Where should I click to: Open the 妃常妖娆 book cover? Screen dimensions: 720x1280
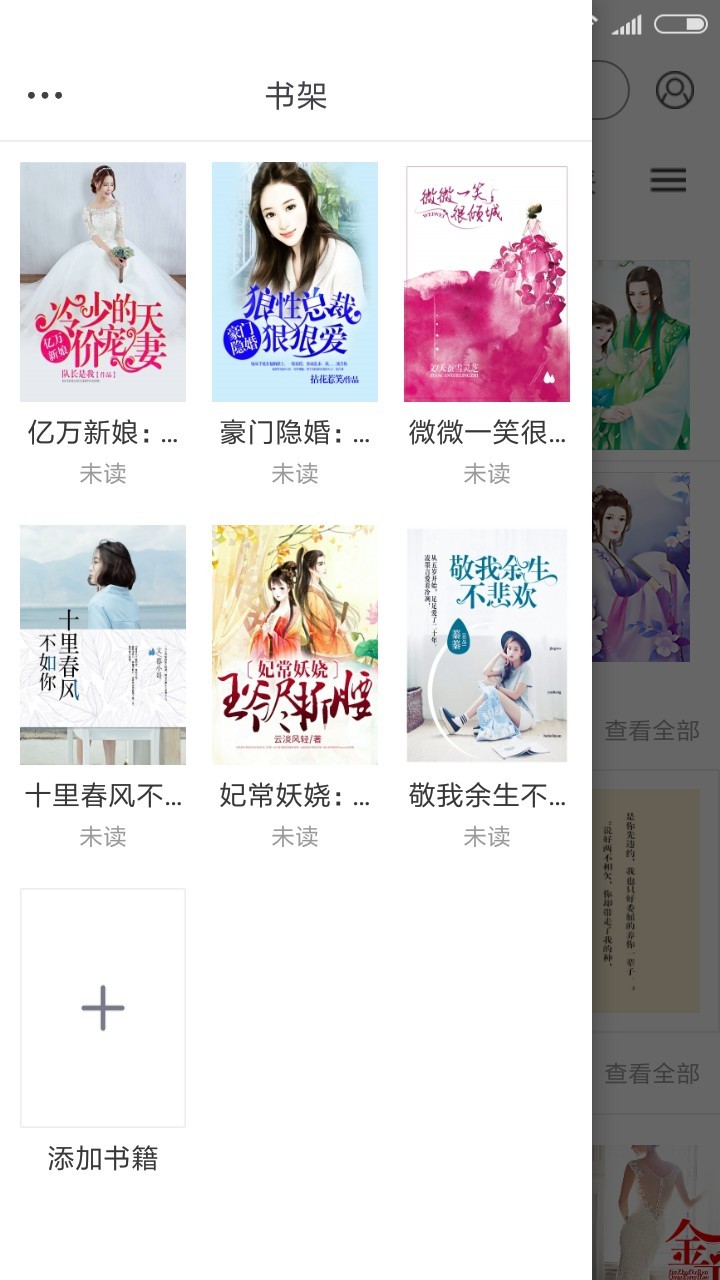(x=294, y=645)
